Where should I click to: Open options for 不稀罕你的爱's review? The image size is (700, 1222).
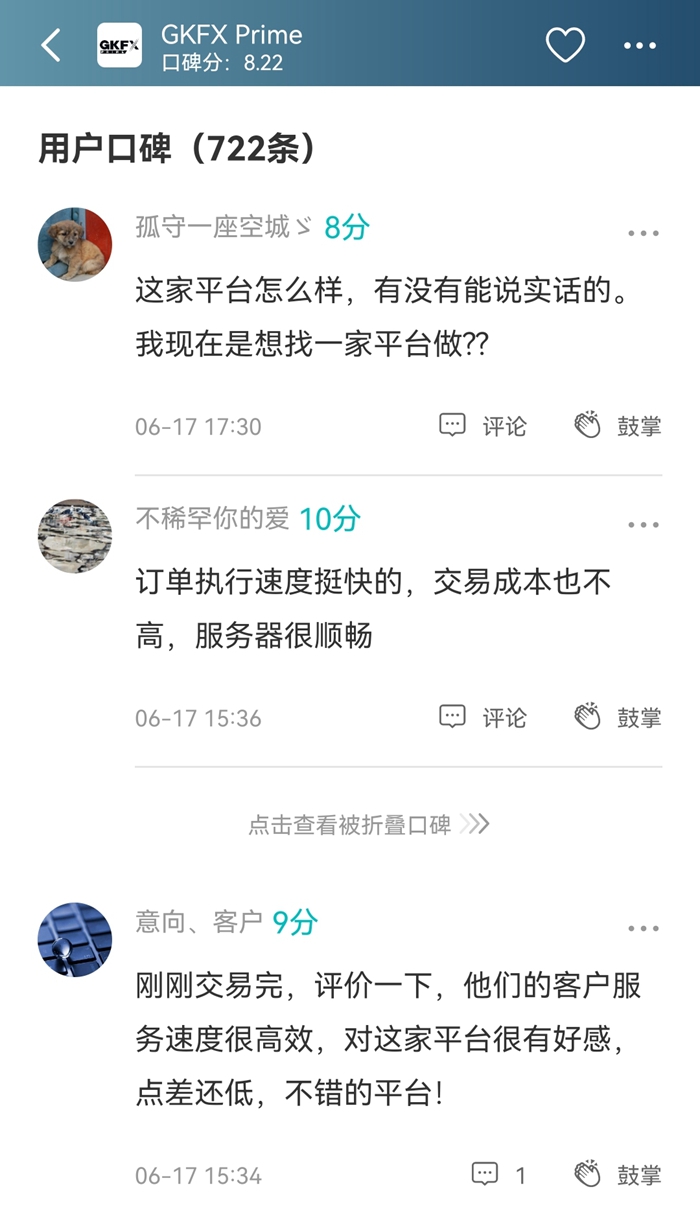point(643,525)
